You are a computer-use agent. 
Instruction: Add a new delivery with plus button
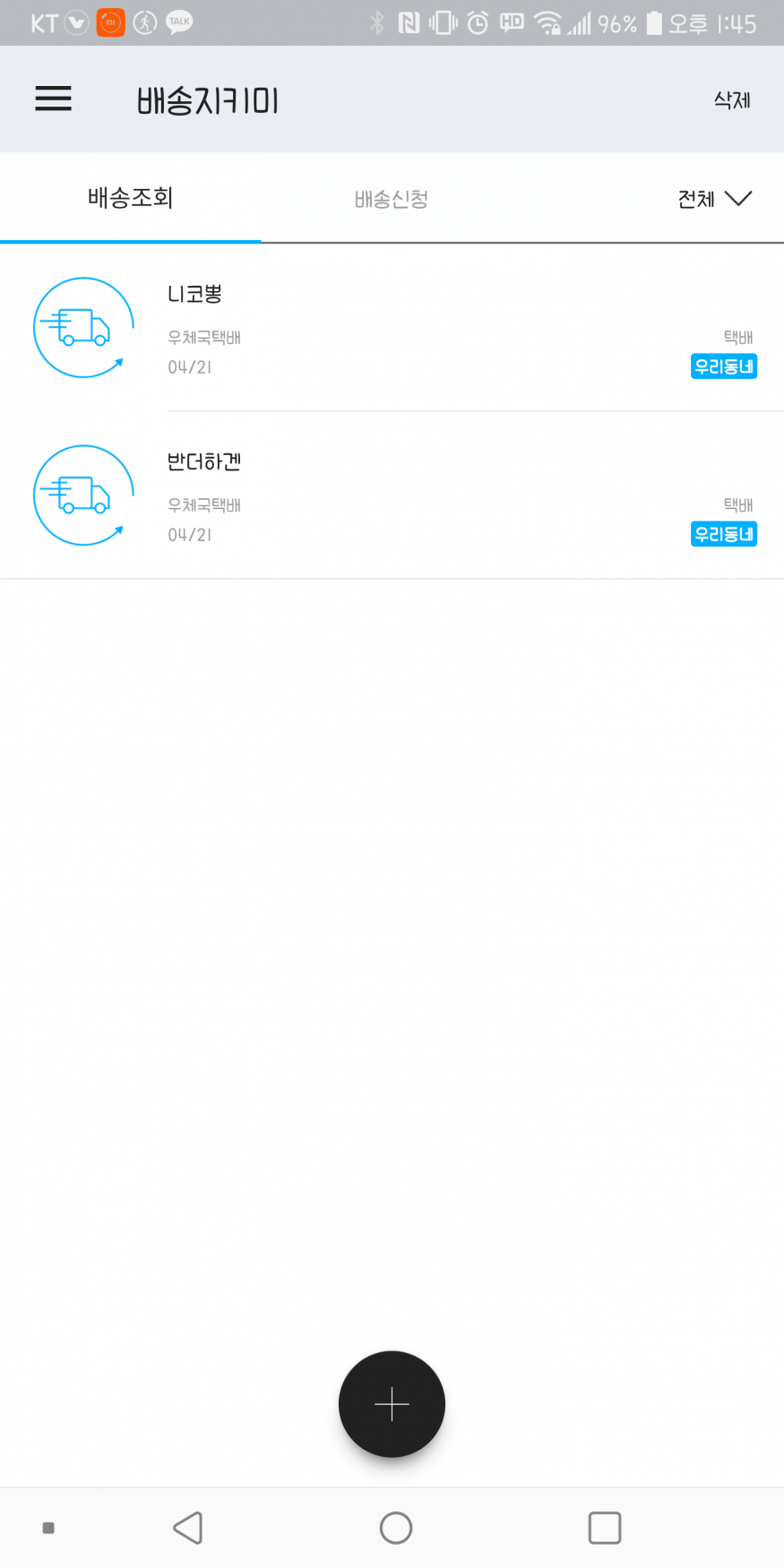392,1403
